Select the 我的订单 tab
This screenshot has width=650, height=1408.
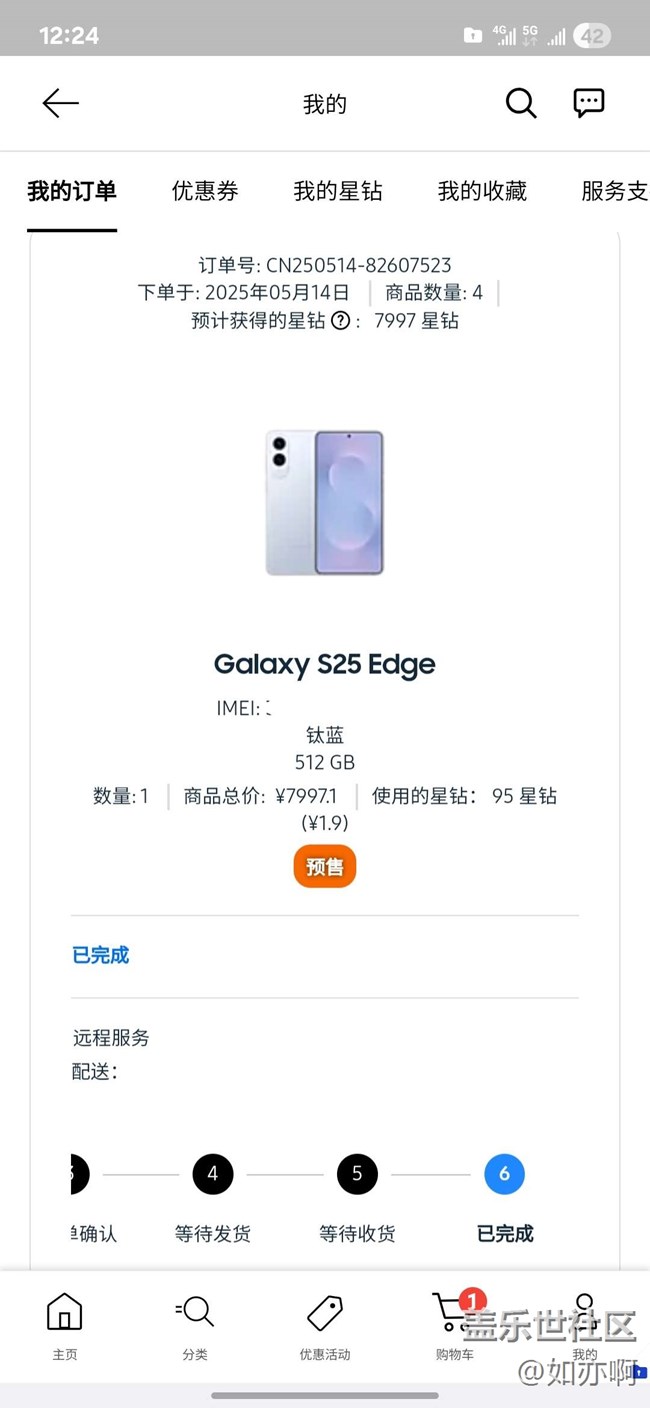(x=72, y=191)
